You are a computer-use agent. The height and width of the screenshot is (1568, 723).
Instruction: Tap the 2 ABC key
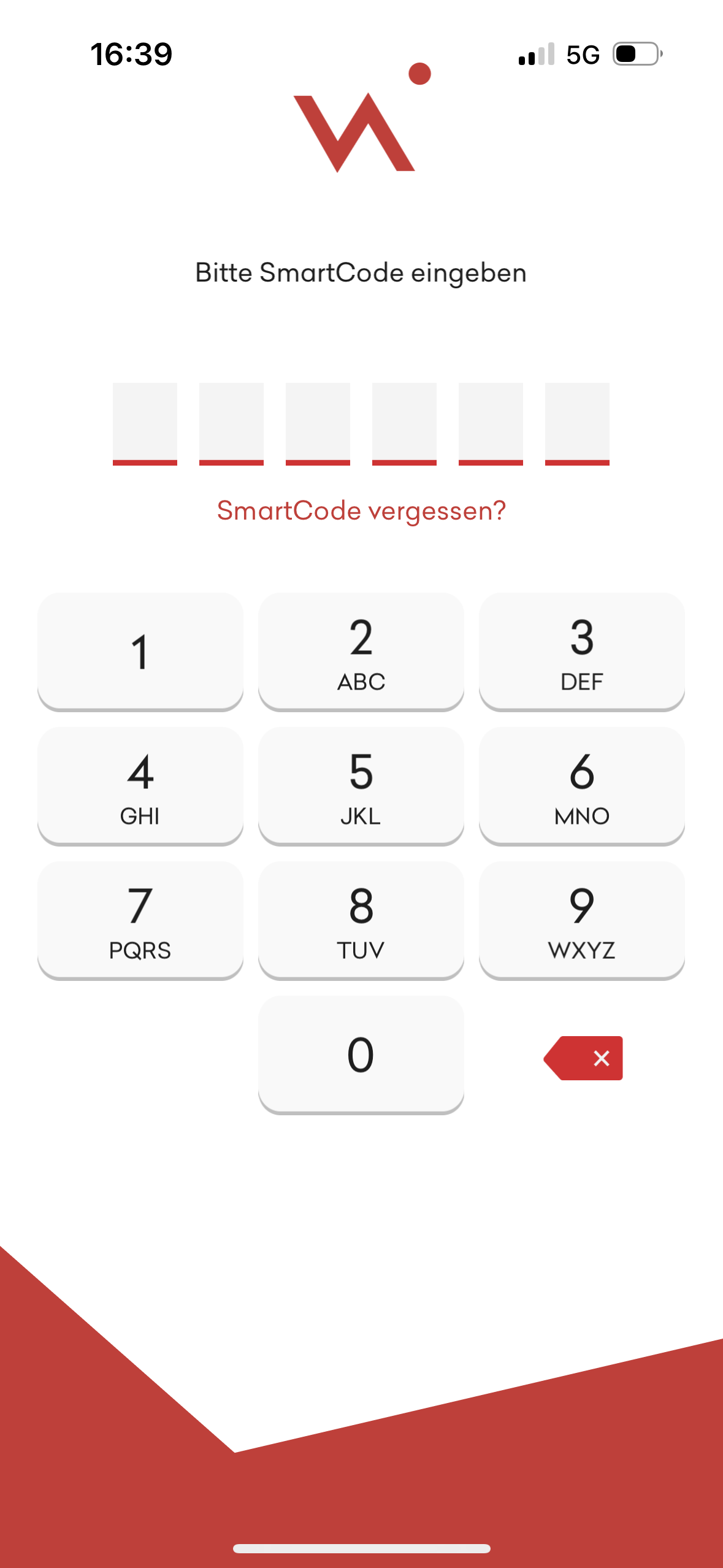(x=361, y=651)
